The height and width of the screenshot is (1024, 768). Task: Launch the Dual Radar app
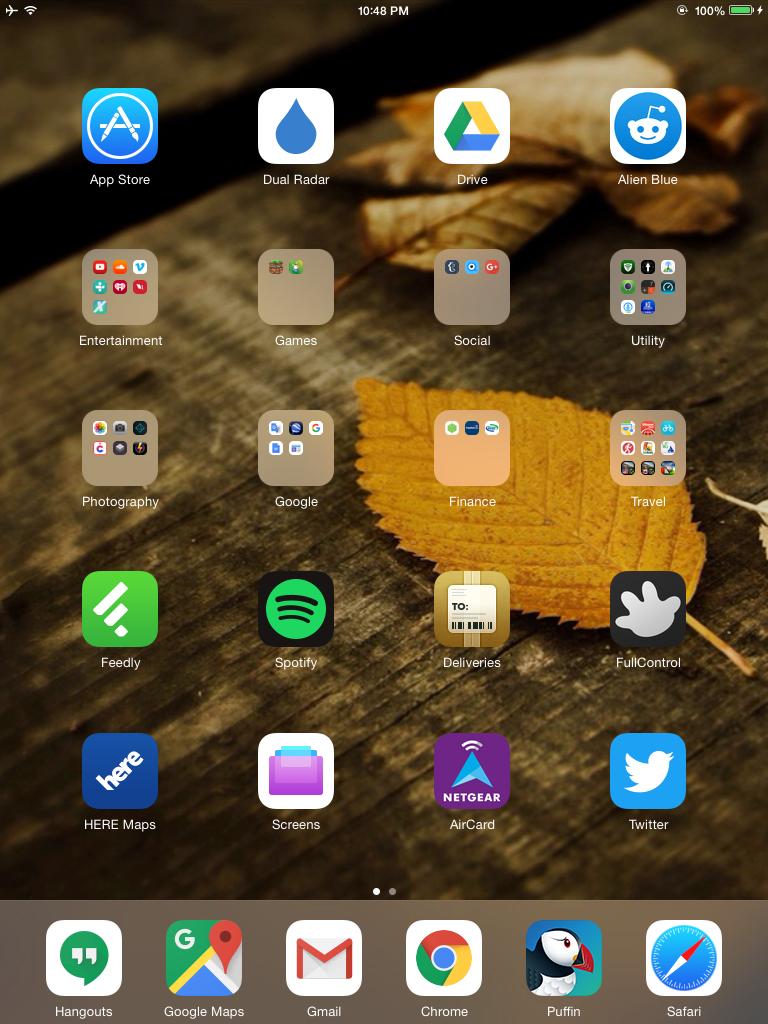296,126
